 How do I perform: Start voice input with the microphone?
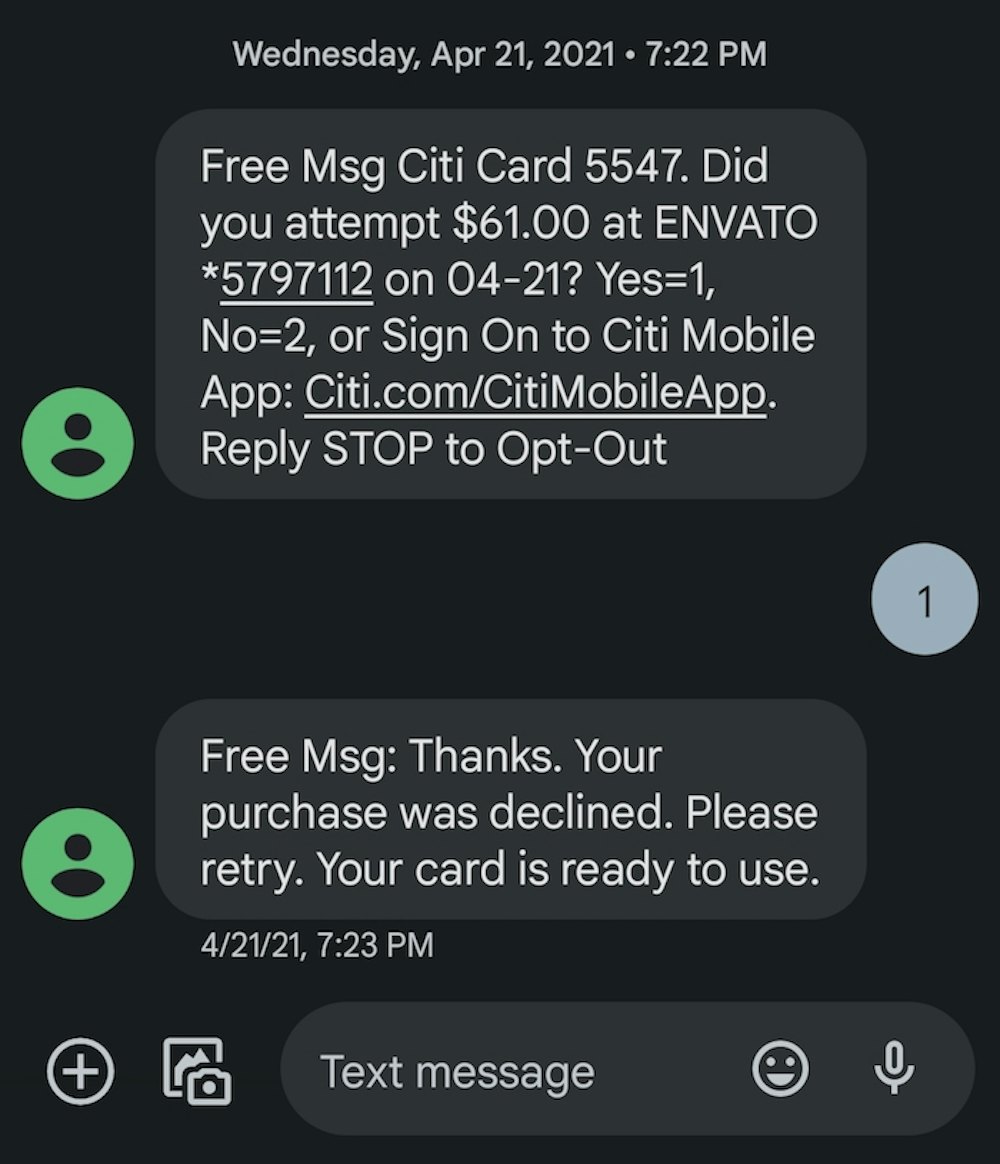point(894,1069)
